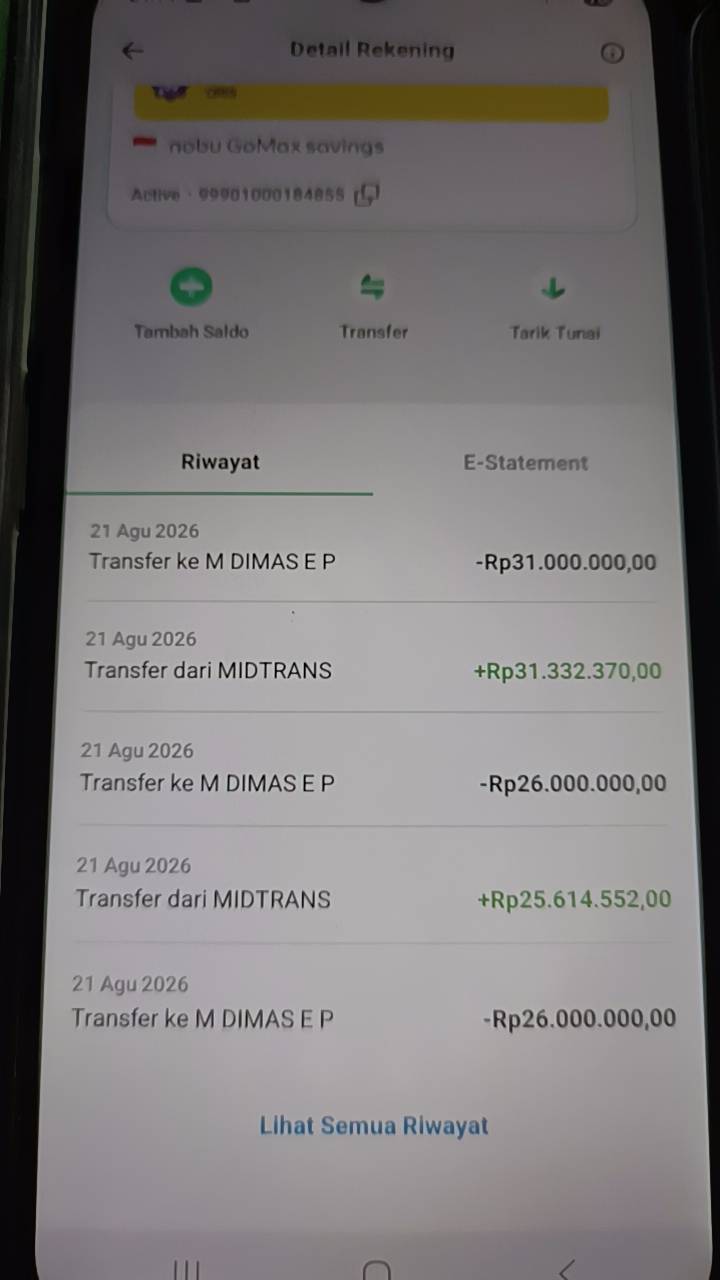Switch to the Riwayat tab

(220, 462)
